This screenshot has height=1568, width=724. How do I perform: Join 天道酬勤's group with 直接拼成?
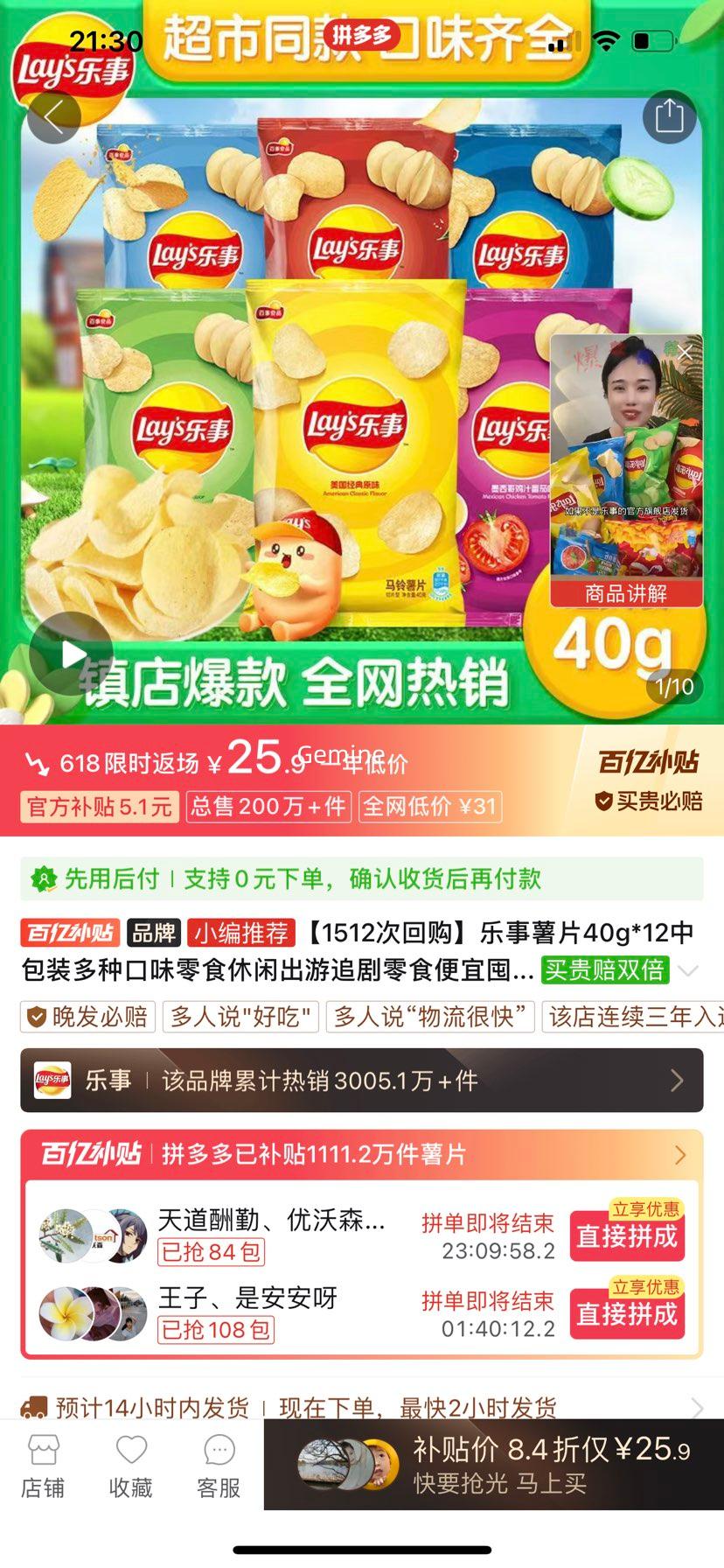point(626,1235)
